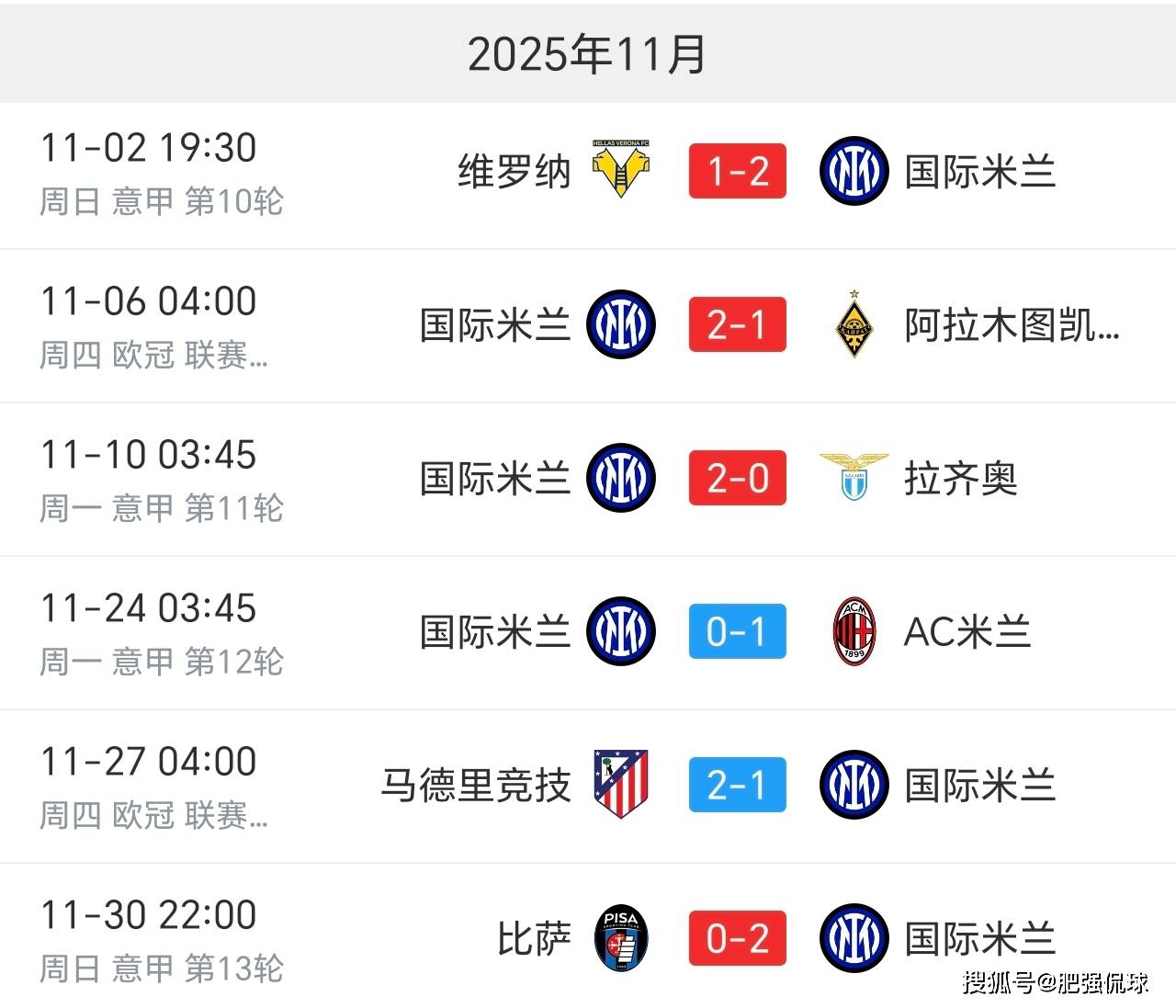Open the Pisa vs Inter Milan 0-2 match
The image size is (1176, 1008).
(x=737, y=939)
